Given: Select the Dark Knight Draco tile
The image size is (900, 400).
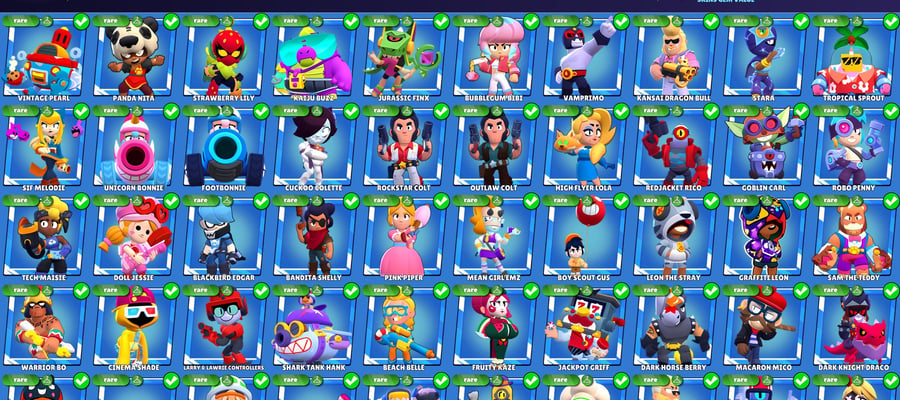Looking at the screenshot, I should (855, 327).
